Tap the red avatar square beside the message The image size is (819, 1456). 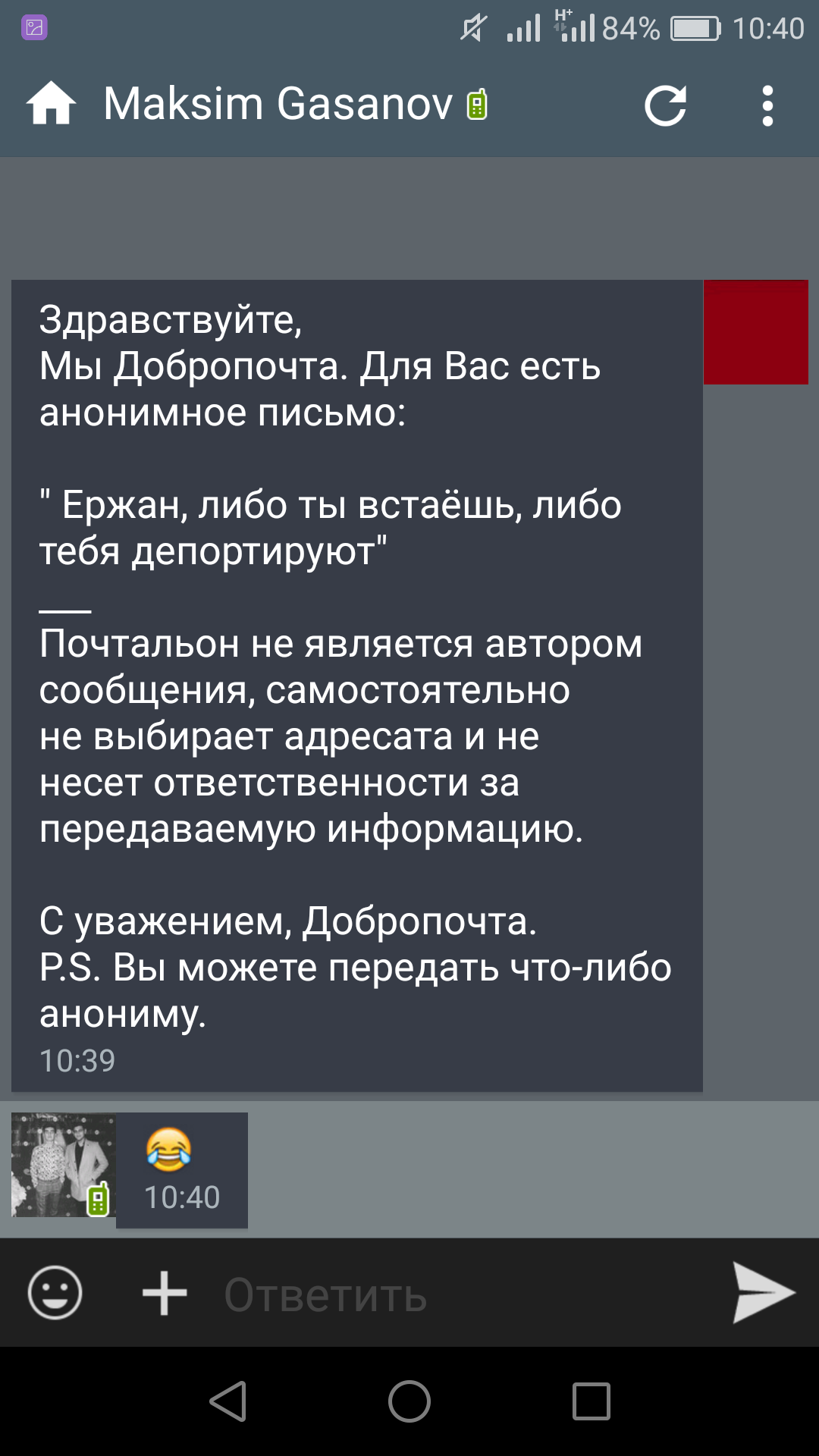(x=756, y=332)
